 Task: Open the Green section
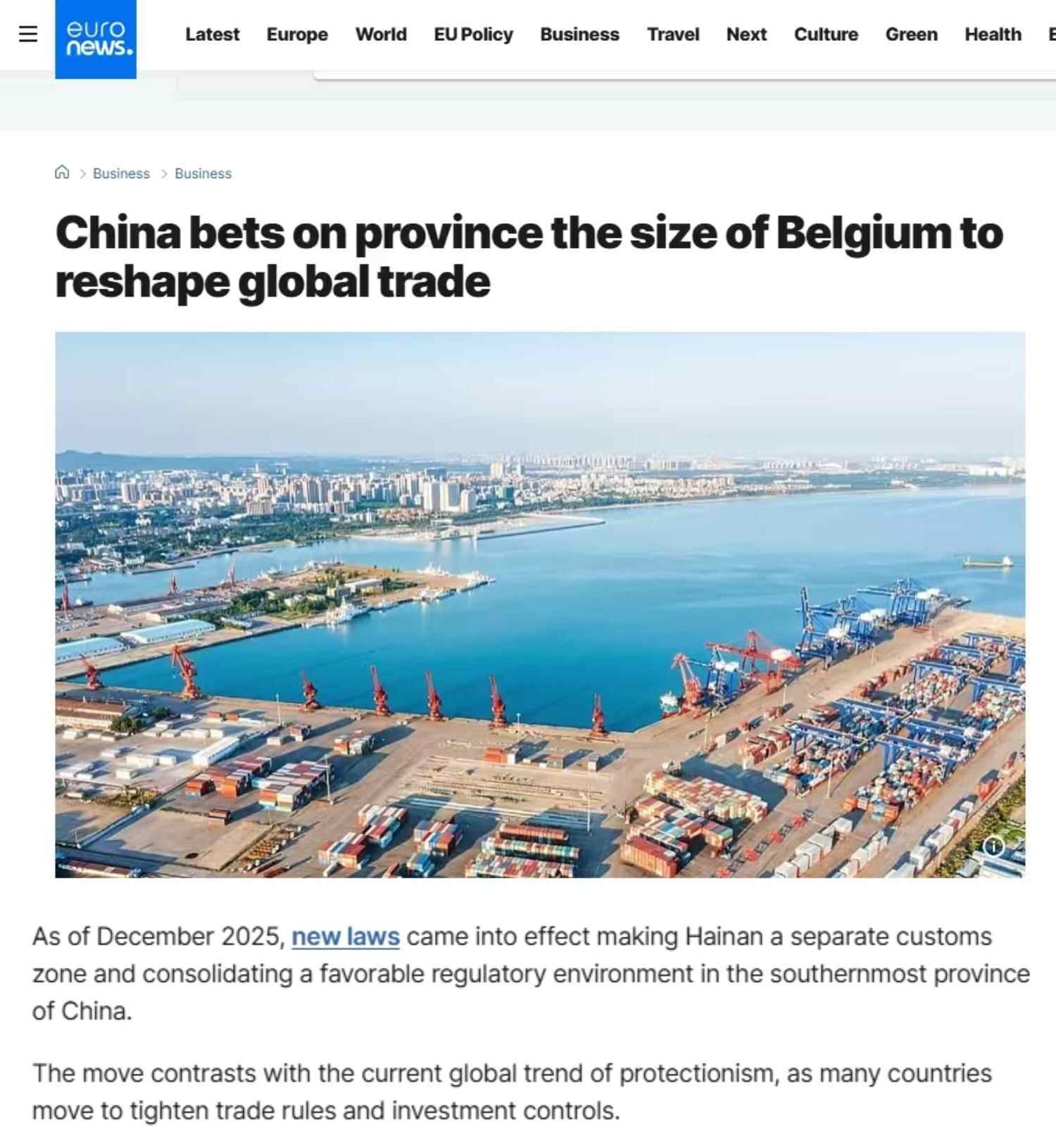point(911,35)
